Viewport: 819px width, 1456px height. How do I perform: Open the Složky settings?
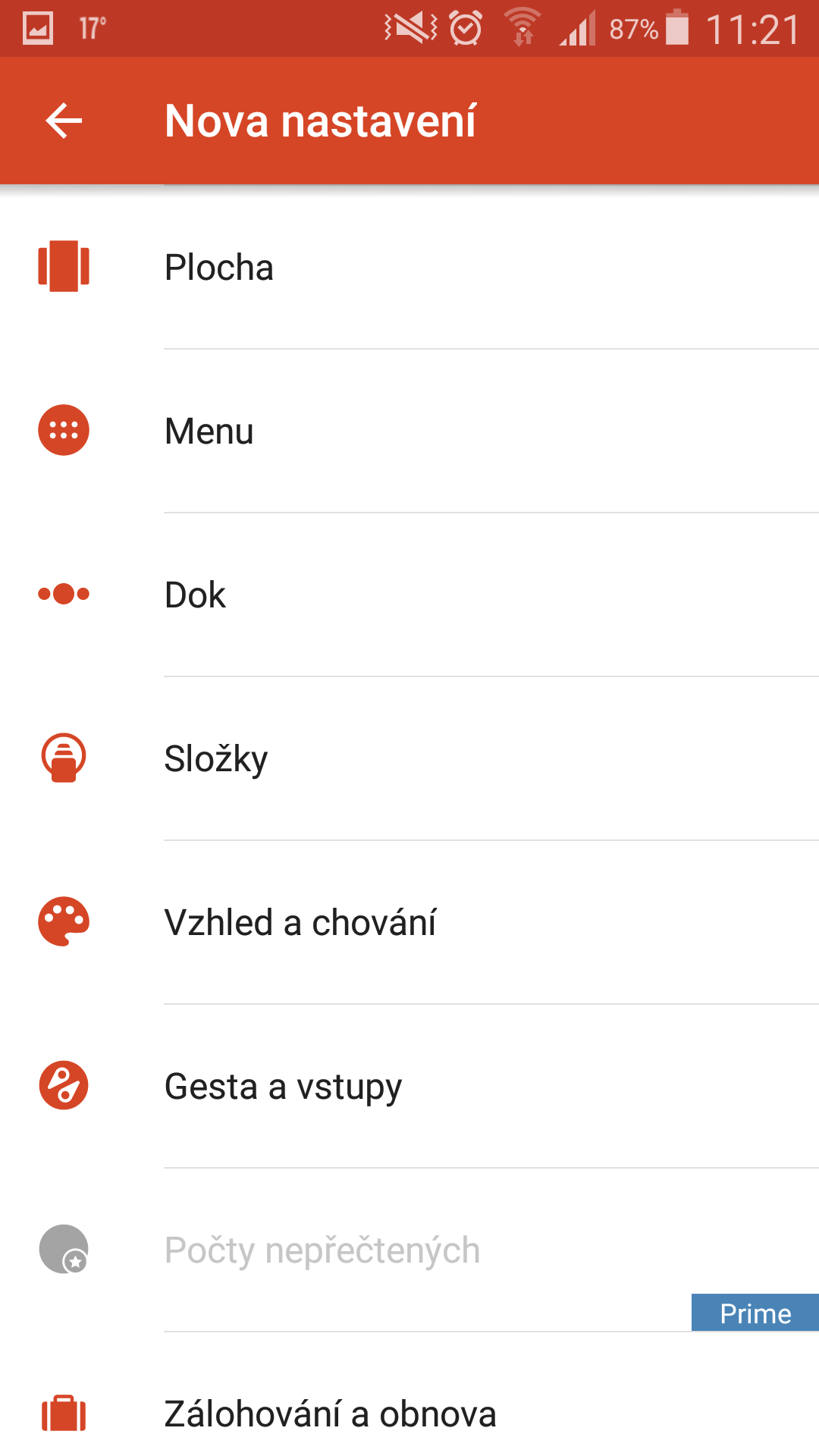(x=409, y=758)
